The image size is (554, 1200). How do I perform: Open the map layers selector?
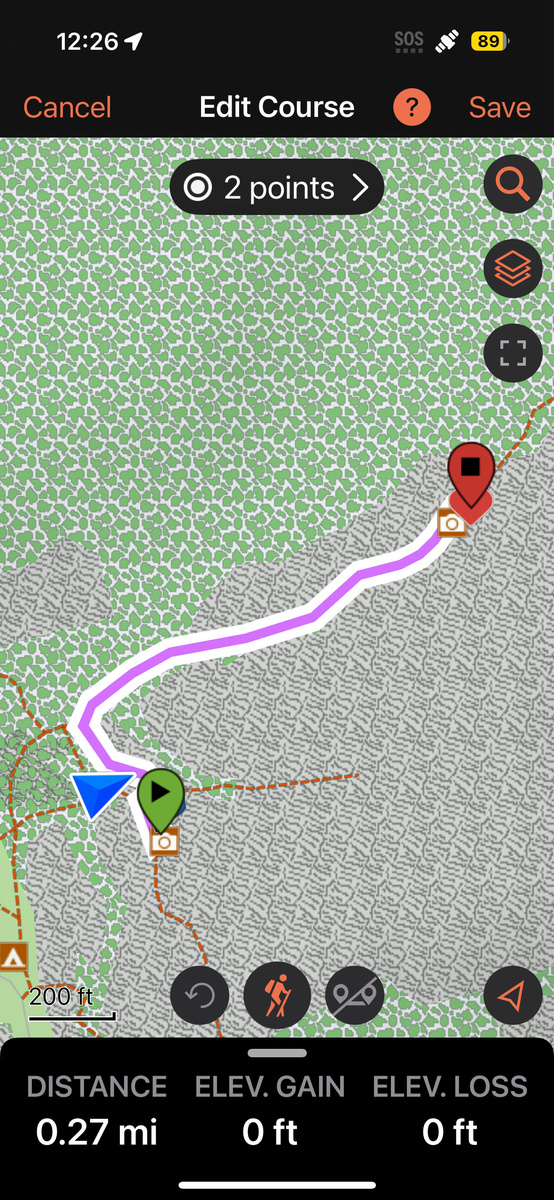click(x=513, y=268)
